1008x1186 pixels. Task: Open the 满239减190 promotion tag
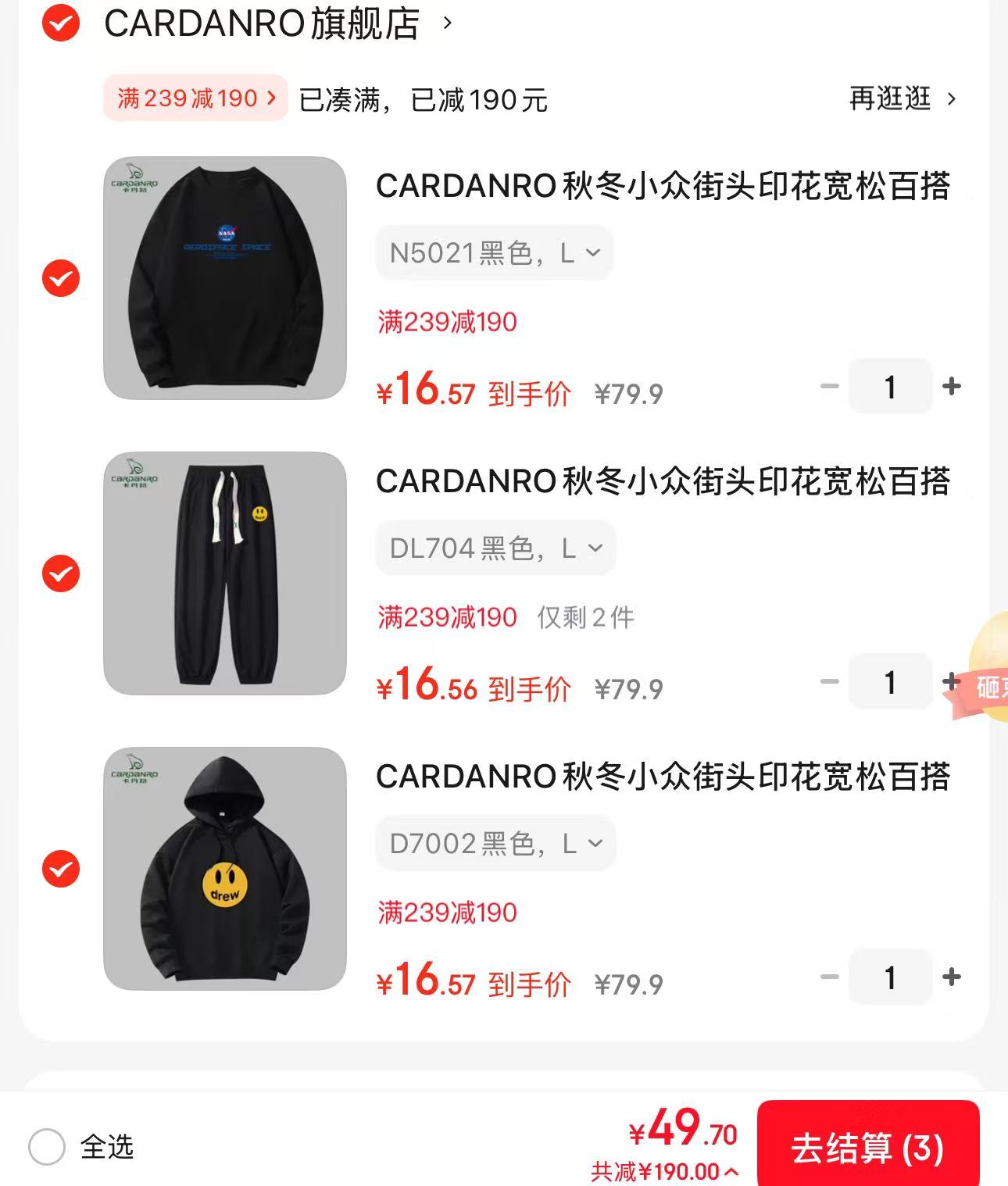(x=195, y=98)
